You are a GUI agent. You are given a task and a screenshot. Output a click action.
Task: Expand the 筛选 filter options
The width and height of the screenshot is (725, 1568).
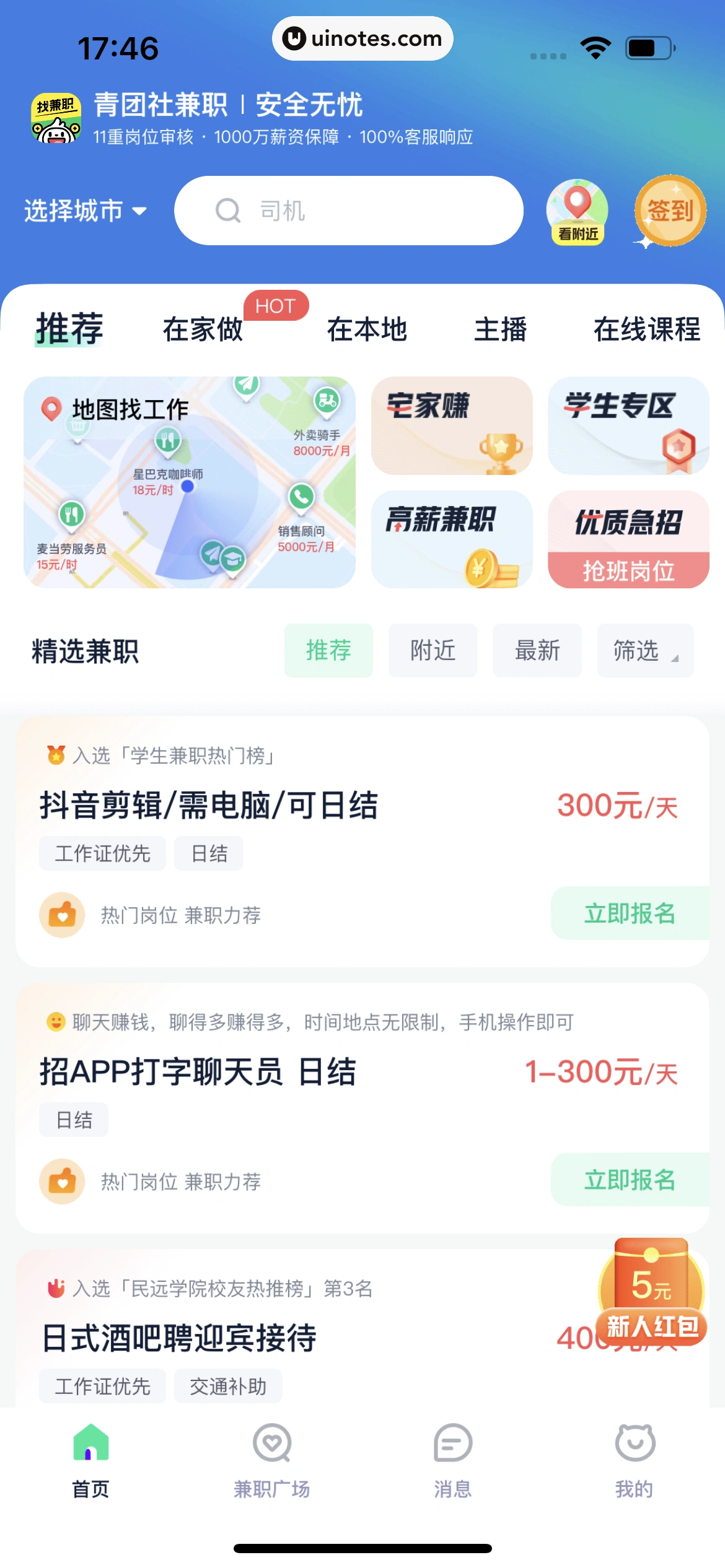(x=644, y=651)
